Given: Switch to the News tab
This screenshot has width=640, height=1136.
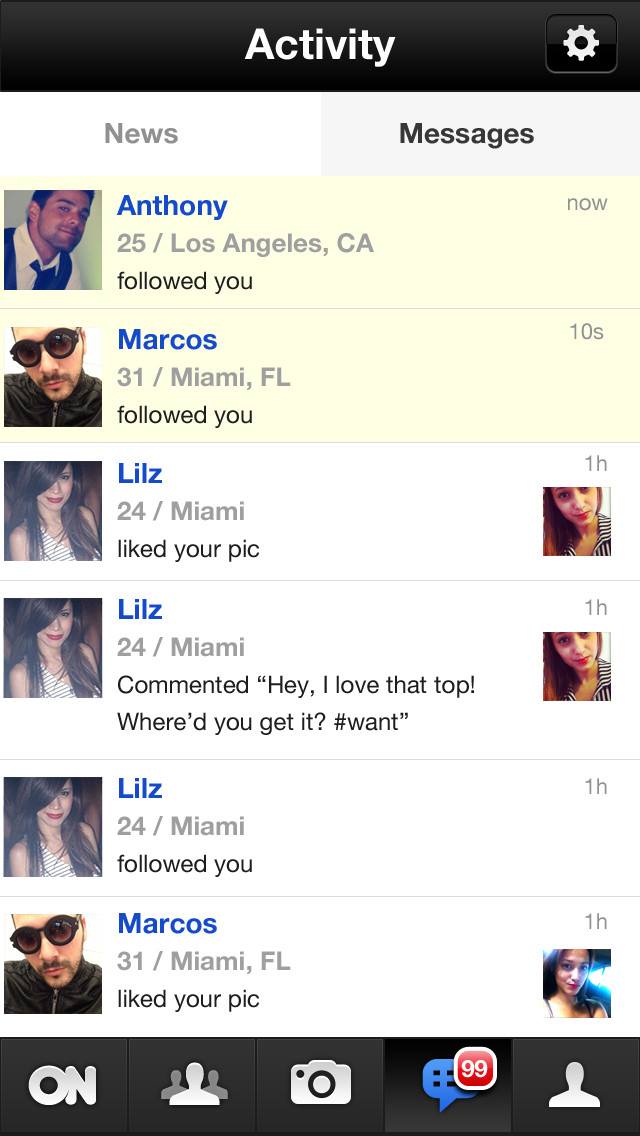Looking at the screenshot, I should (x=141, y=134).
